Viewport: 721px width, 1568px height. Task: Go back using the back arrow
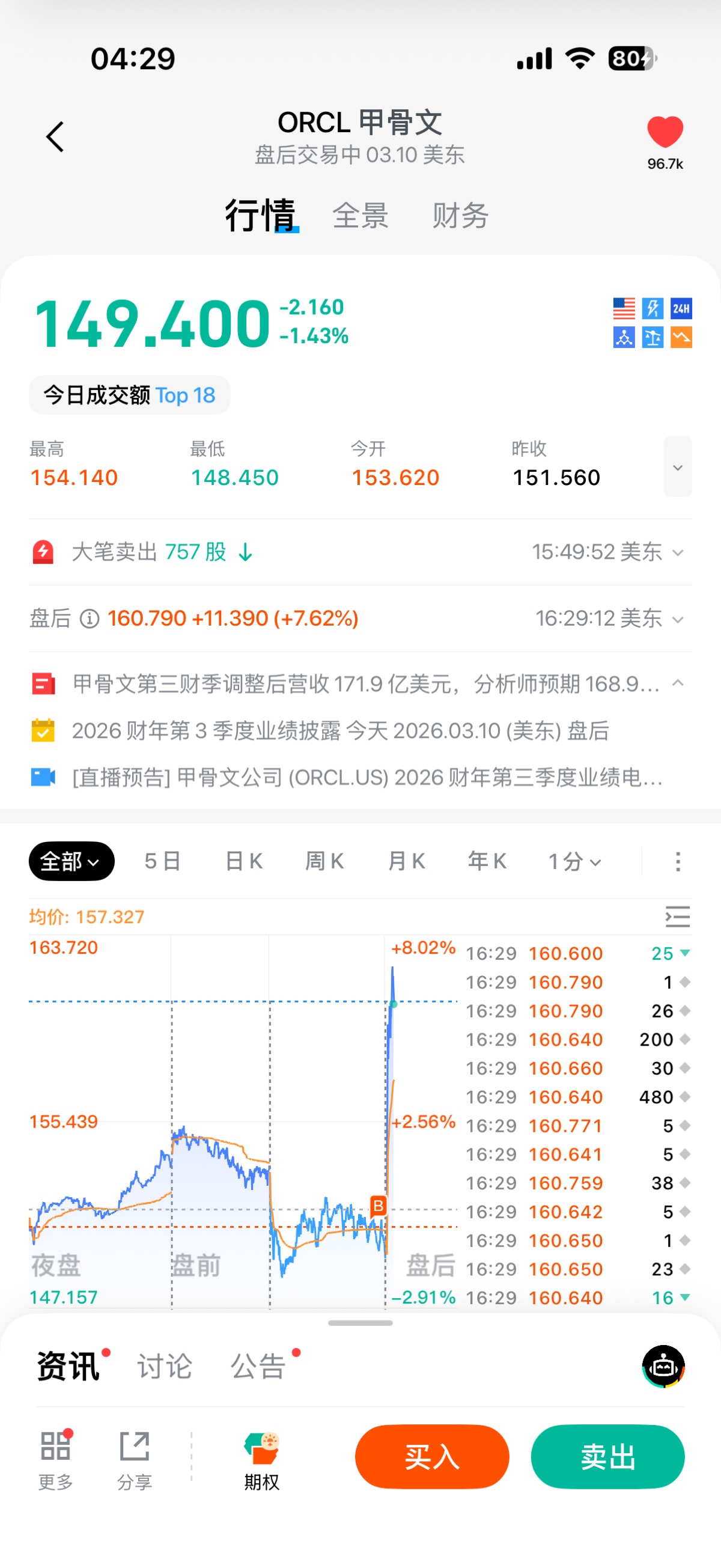55,136
